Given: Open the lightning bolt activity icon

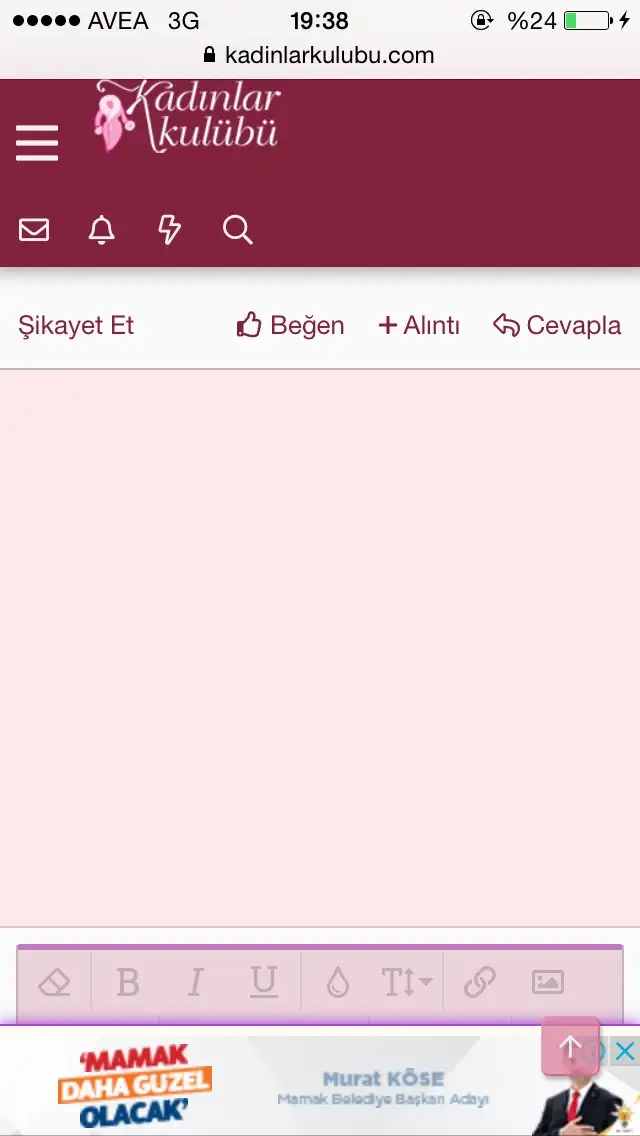Looking at the screenshot, I should tap(169, 230).
